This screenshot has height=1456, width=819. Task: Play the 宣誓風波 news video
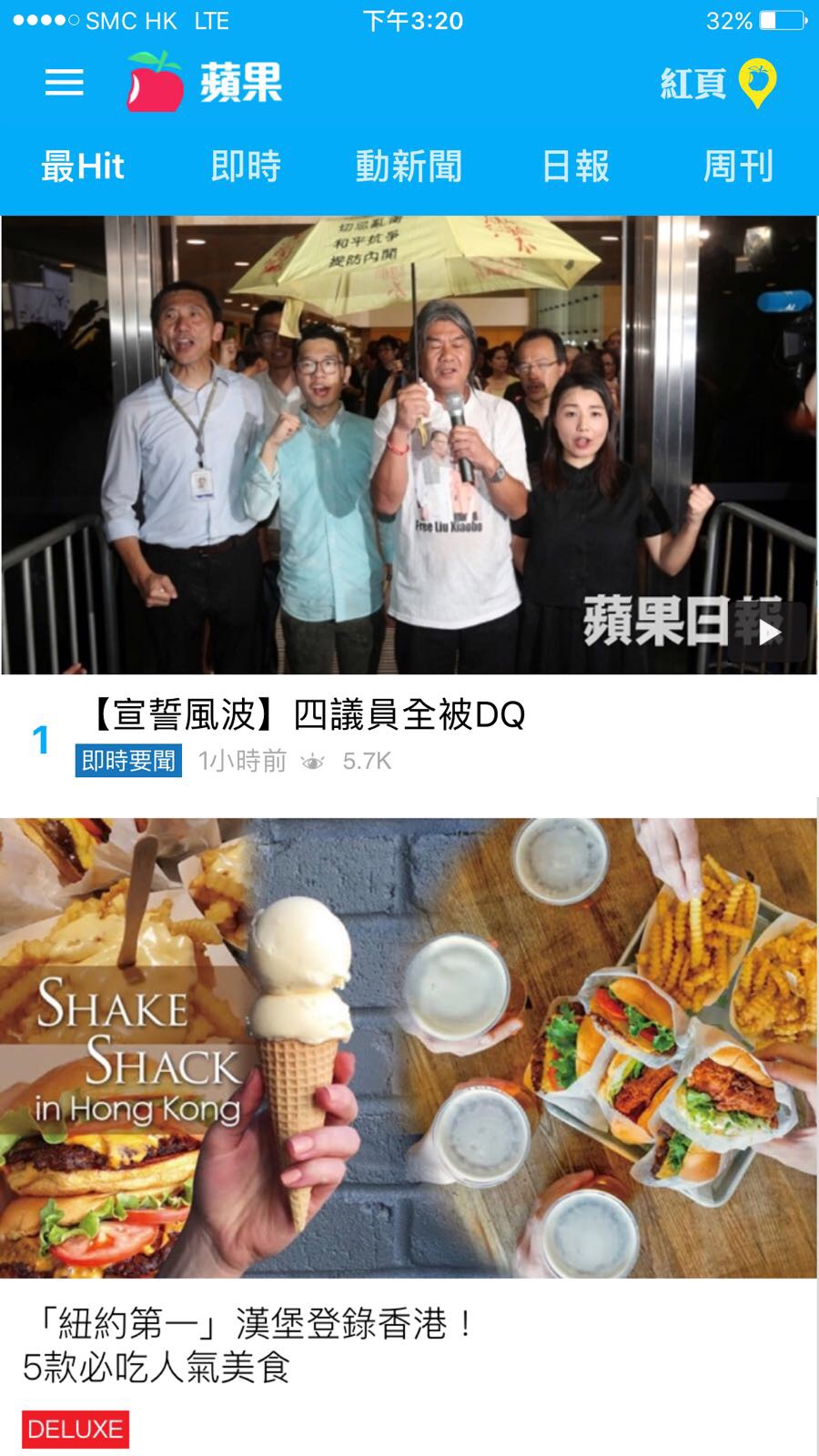pyautogui.click(x=769, y=632)
